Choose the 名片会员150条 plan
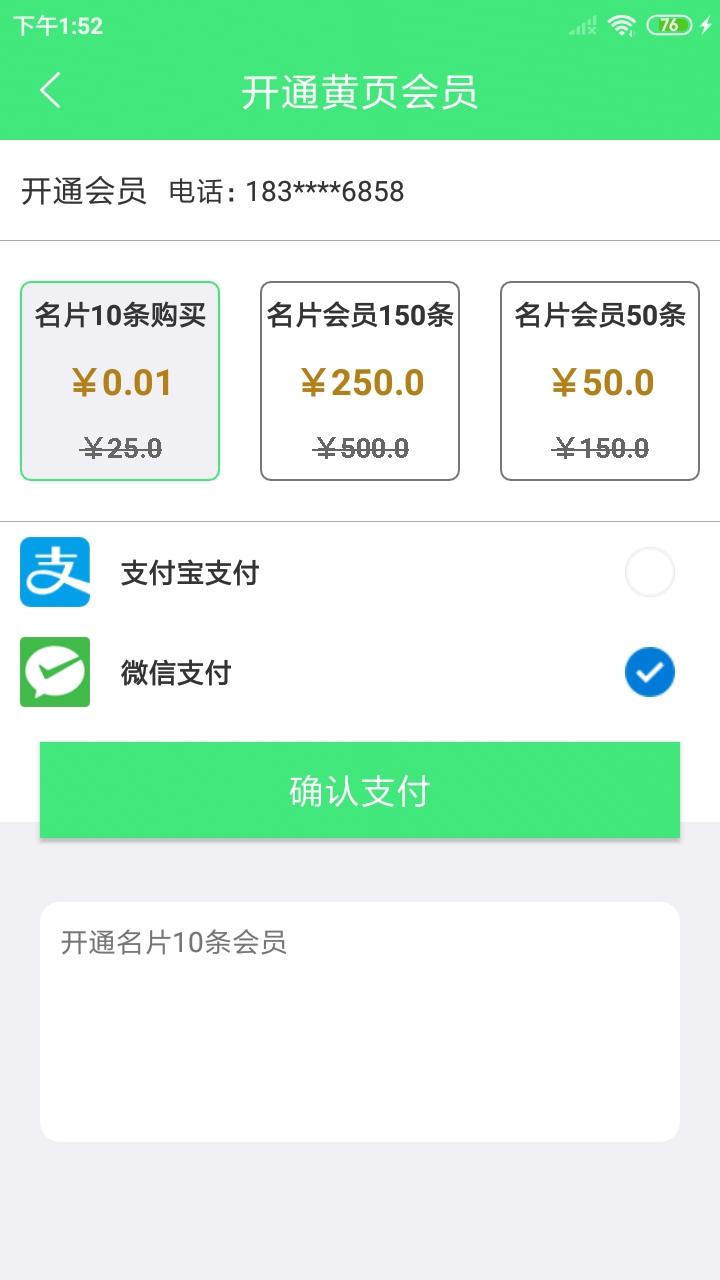The width and height of the screenshot is (720, 1280). (360, 381)
